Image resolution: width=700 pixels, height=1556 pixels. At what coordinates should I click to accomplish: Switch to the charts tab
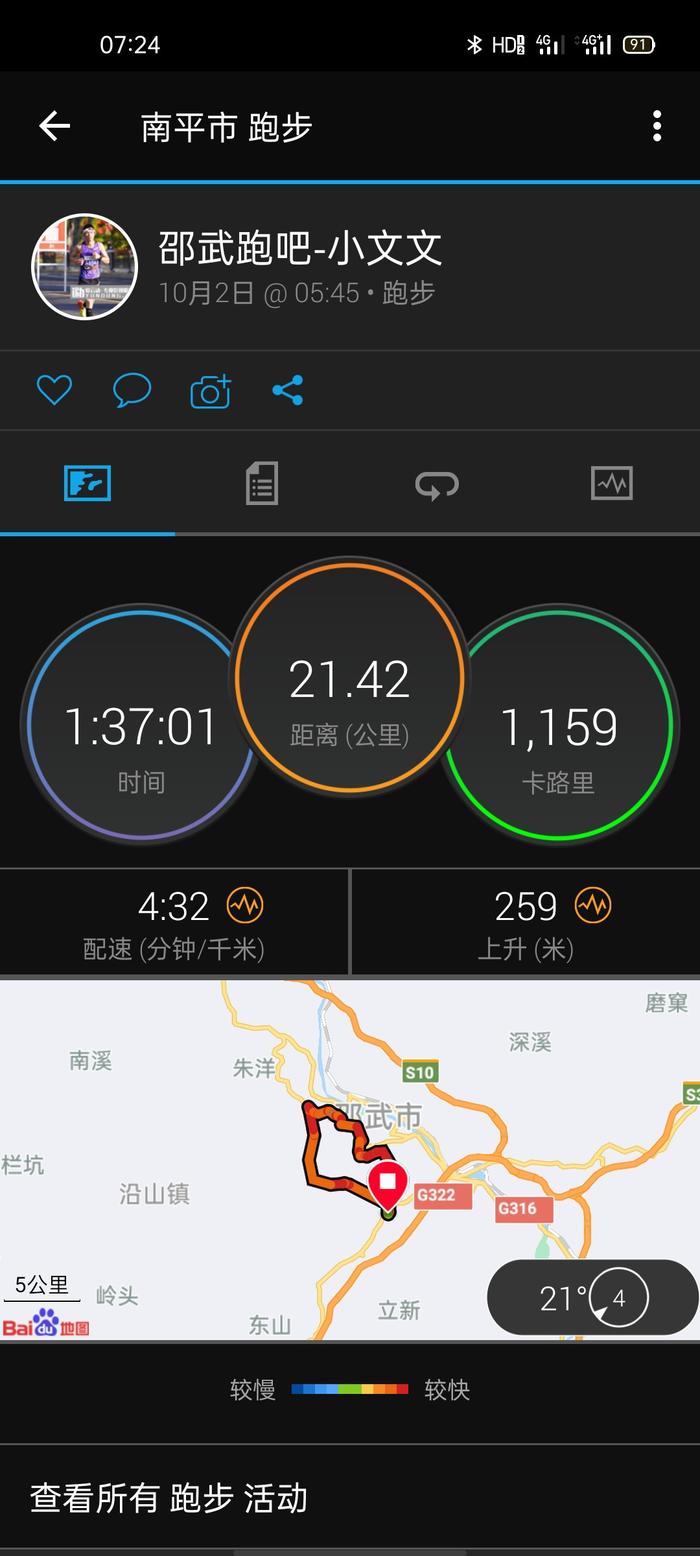[612, 483]
